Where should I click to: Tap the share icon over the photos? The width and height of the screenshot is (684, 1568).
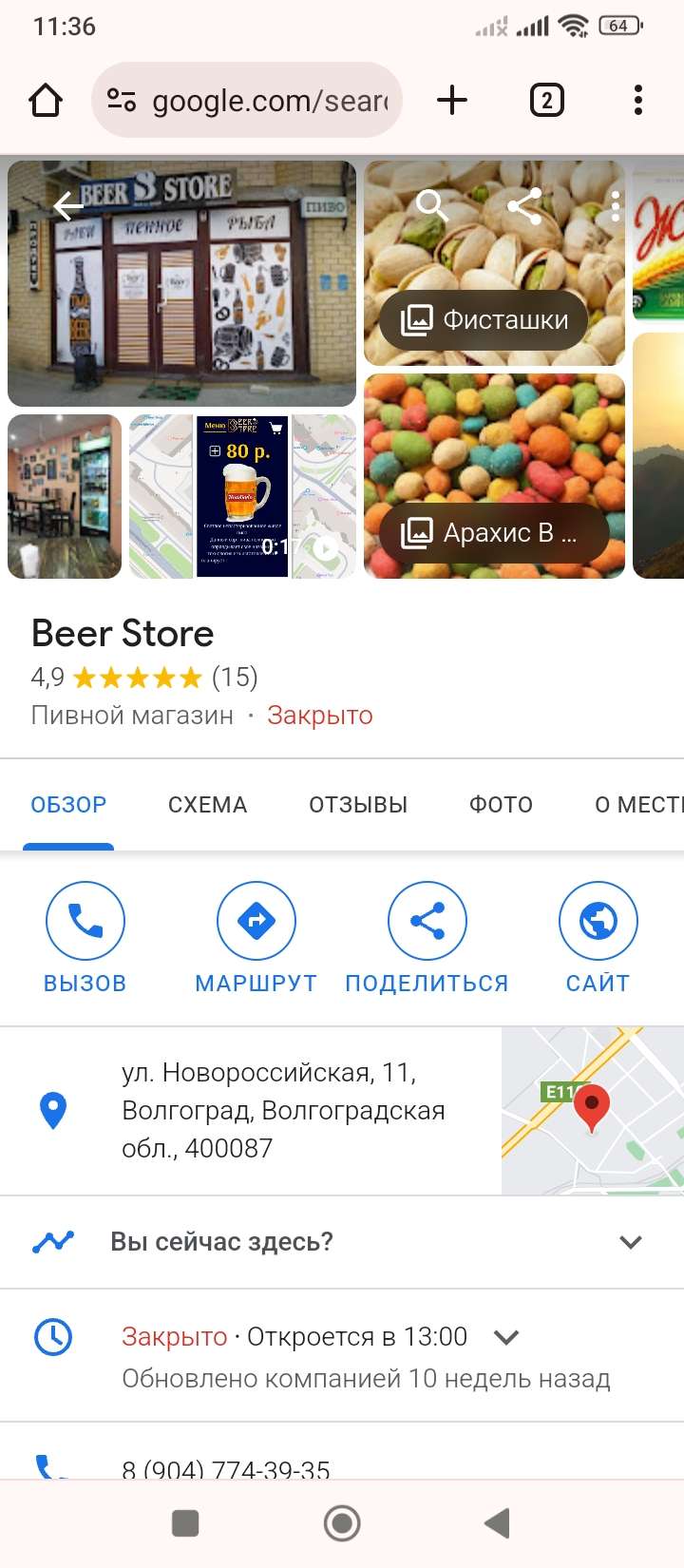pyautogui.click(x=524, y=204)
